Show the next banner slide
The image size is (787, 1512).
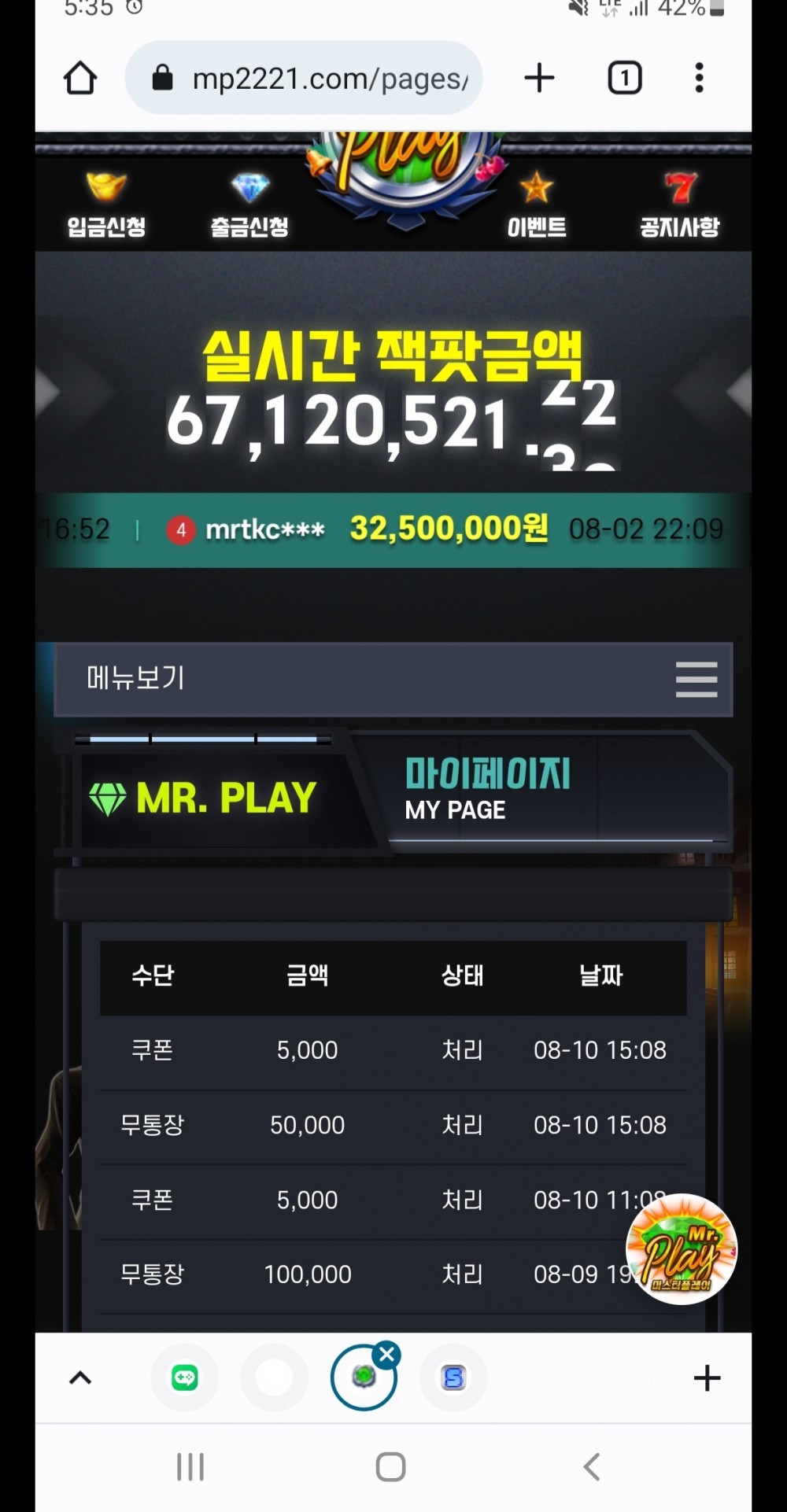[x=740, y=391]
